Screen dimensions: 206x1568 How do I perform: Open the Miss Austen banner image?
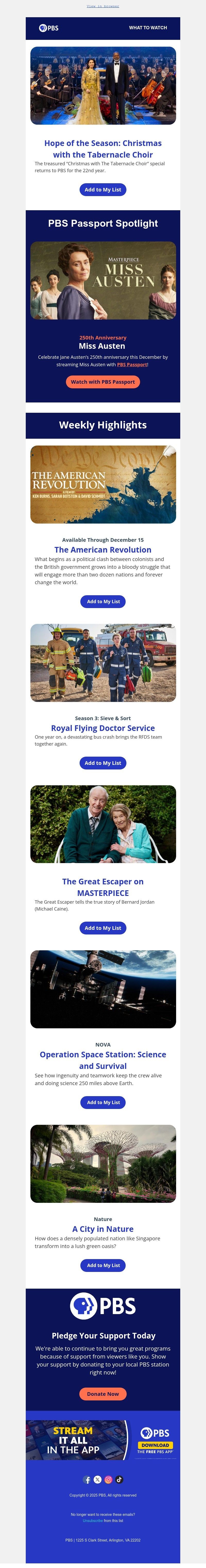pos(103,281)
